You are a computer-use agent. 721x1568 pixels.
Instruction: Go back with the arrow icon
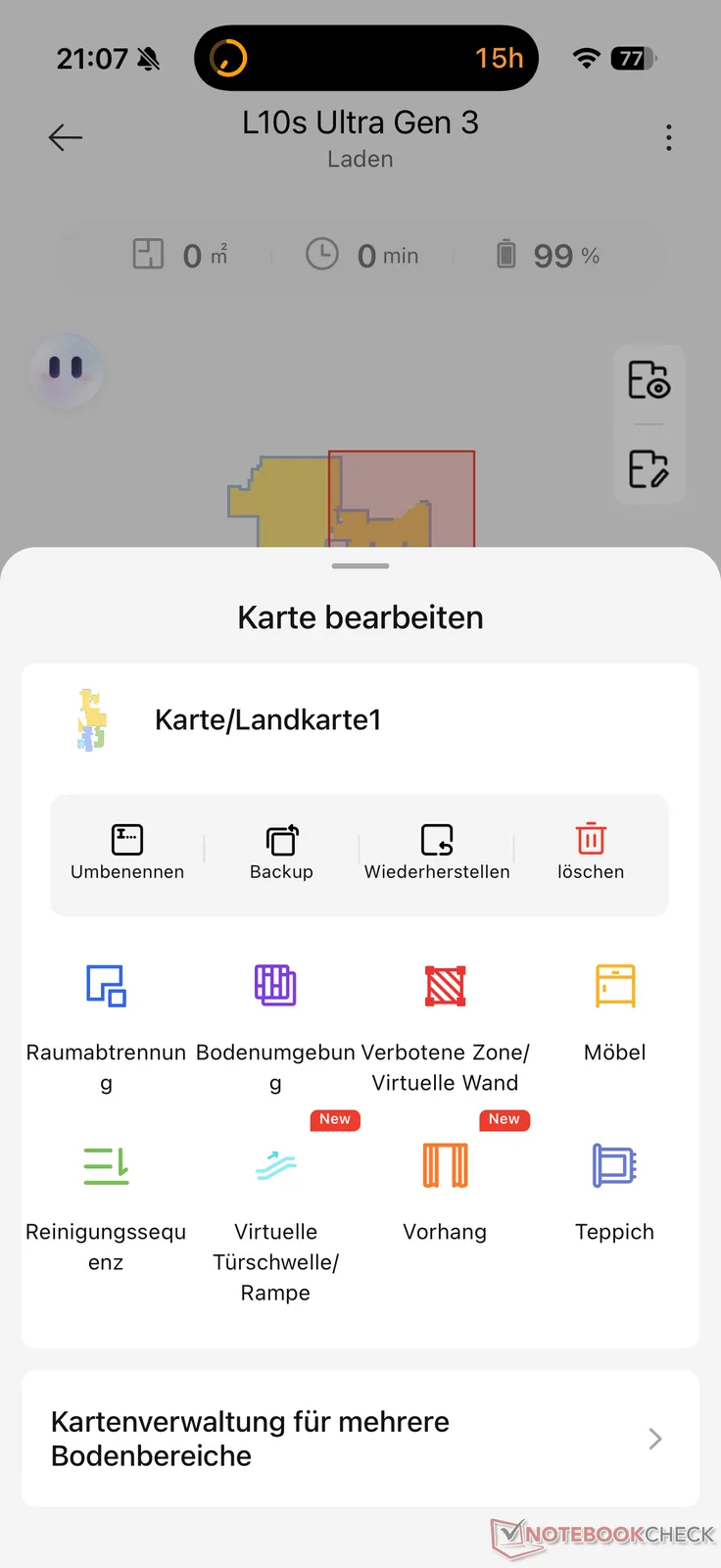(x=66, y=137)
